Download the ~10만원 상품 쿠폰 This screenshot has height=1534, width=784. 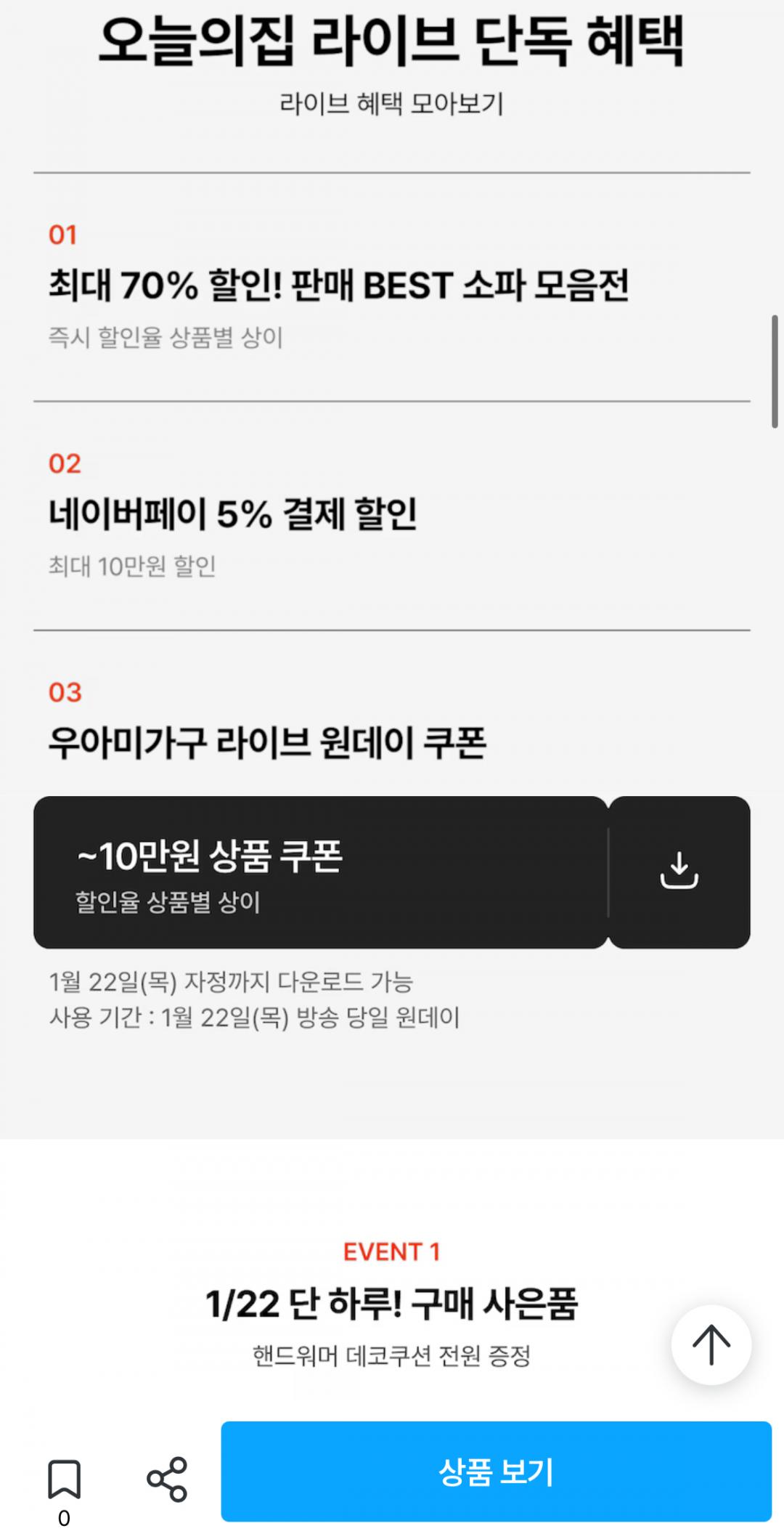(x=679, y=872)
